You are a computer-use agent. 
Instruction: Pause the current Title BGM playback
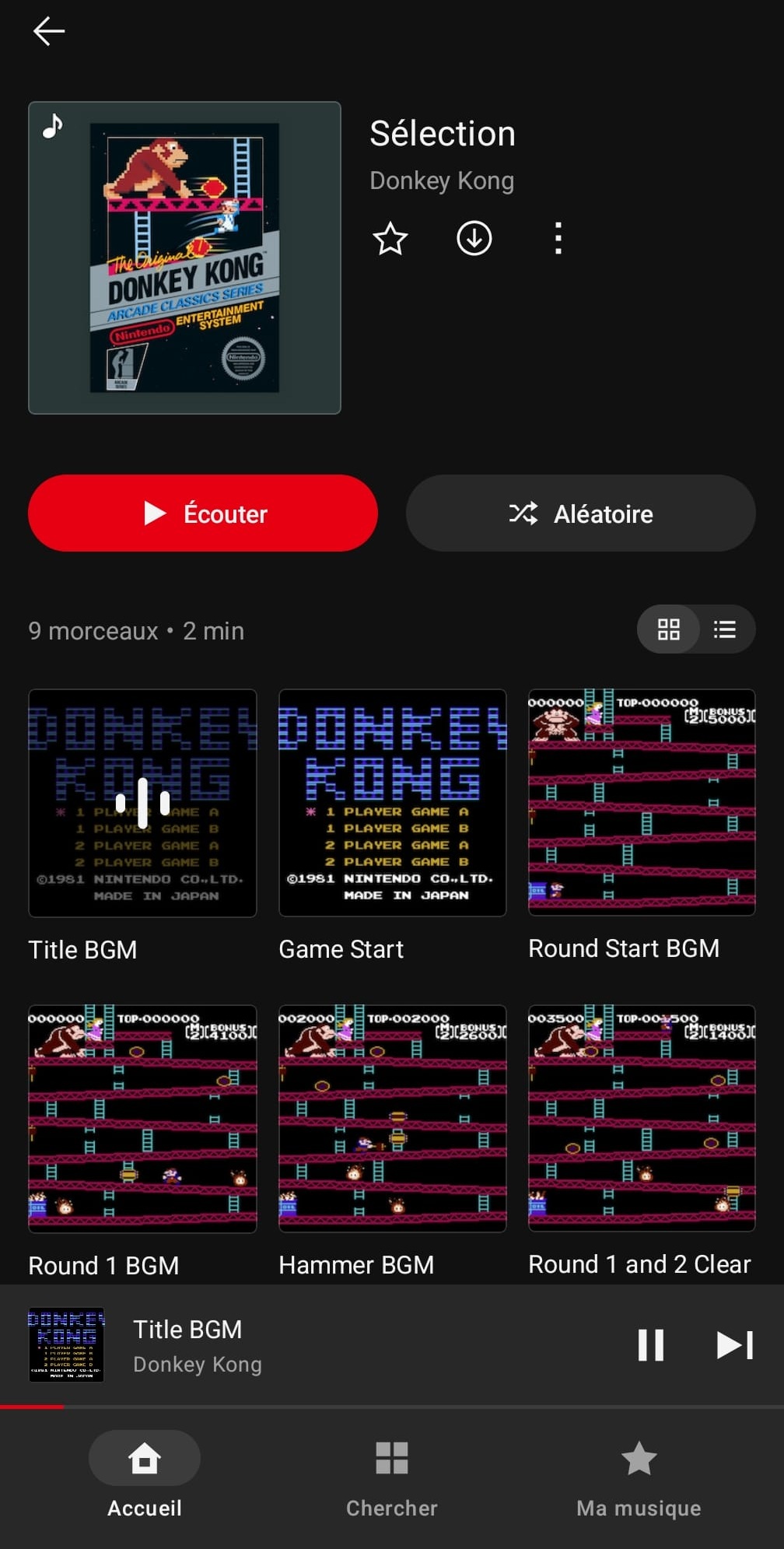point(651,1344)
